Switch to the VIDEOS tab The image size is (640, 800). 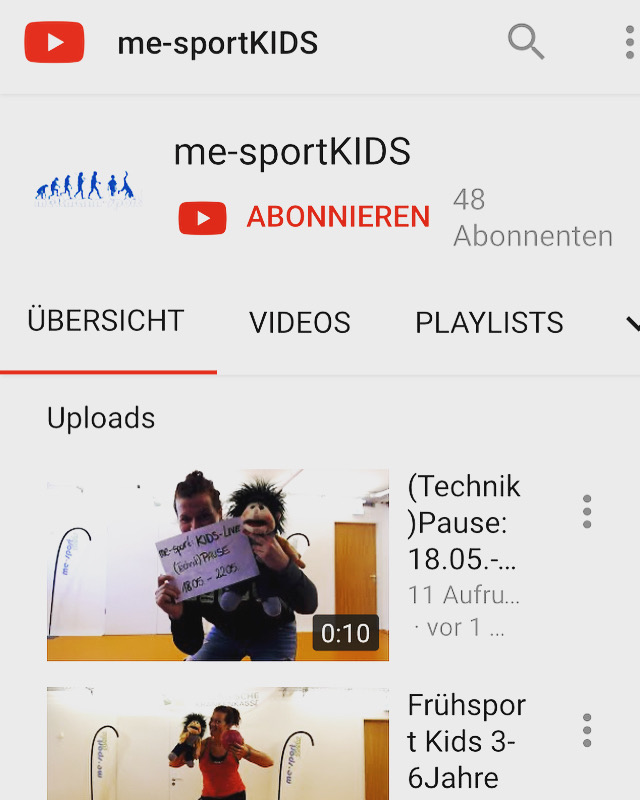(300, 322)
